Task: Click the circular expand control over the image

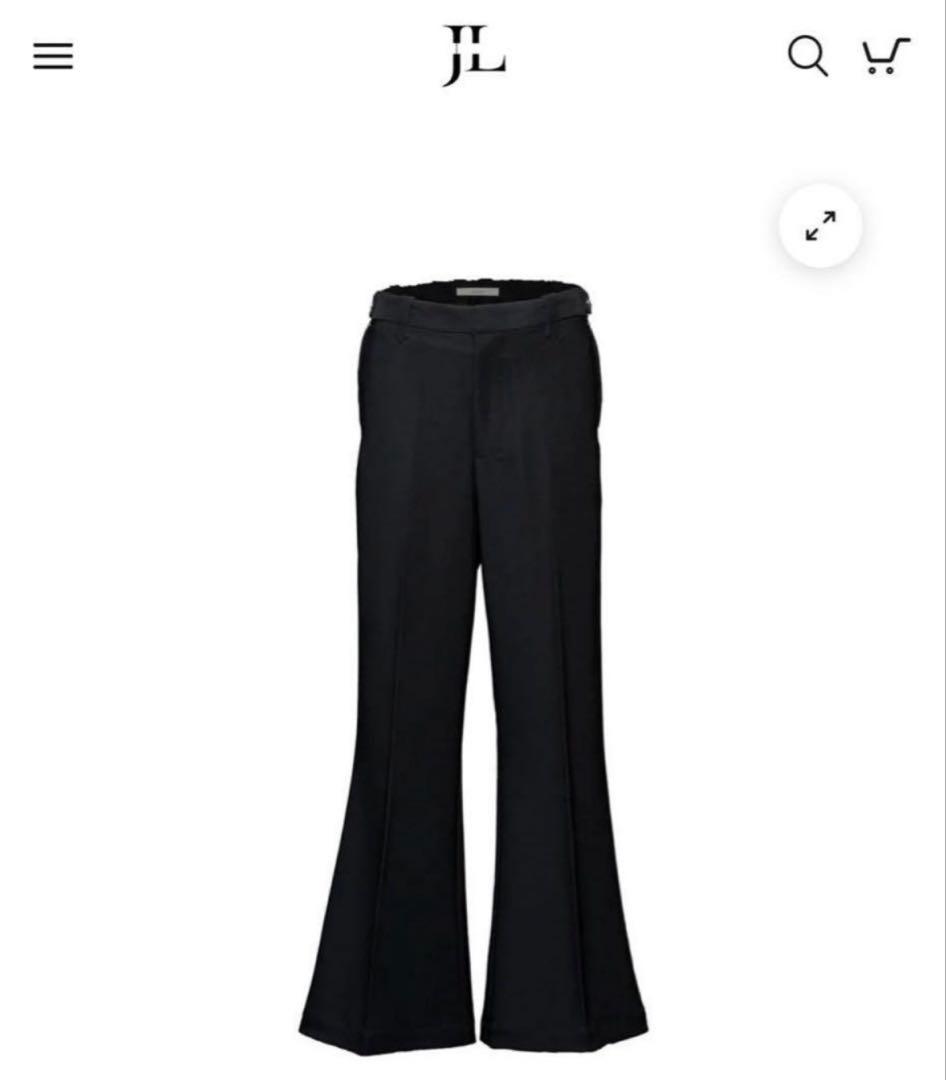Action: (818, 227)
